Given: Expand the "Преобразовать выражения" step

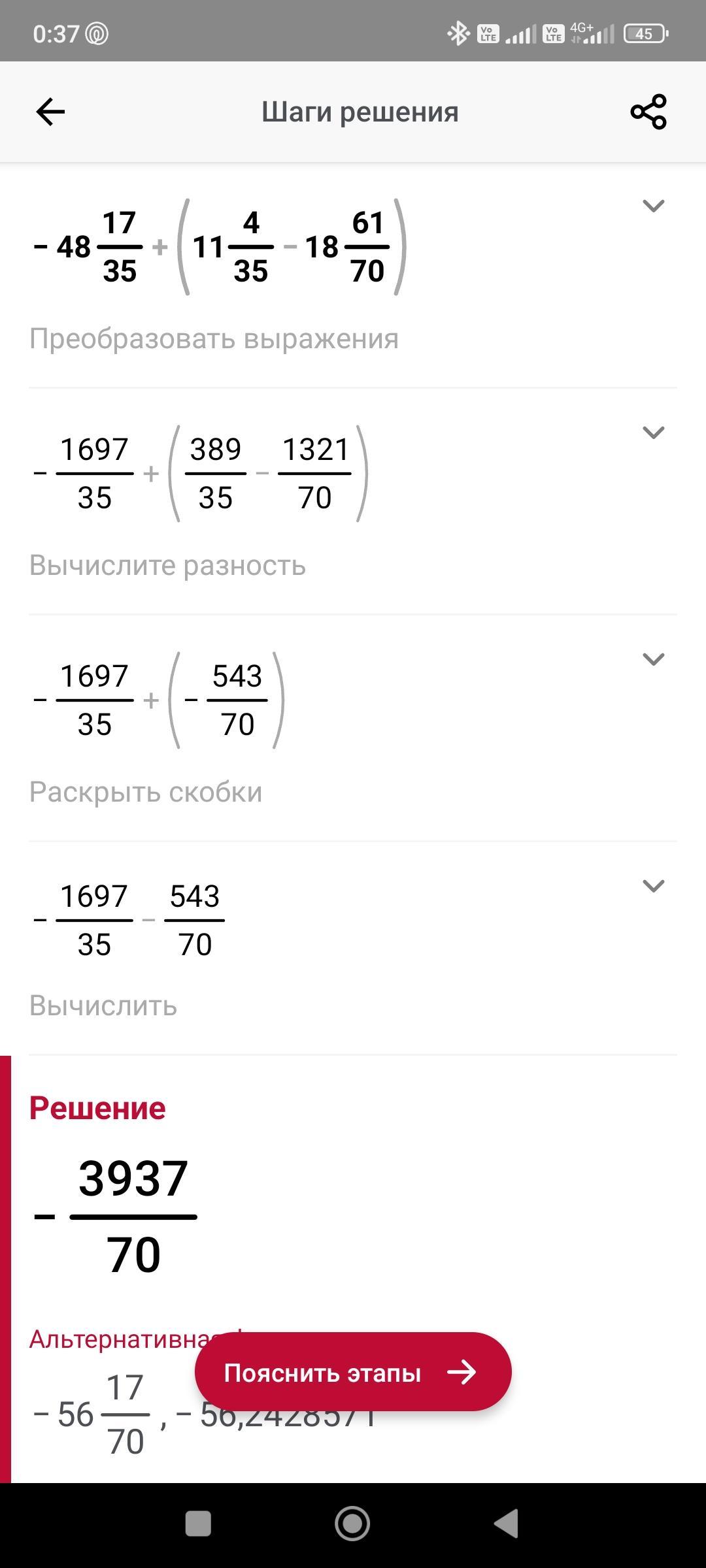Looking at the screenshot, I should click(x=653, y=206).
